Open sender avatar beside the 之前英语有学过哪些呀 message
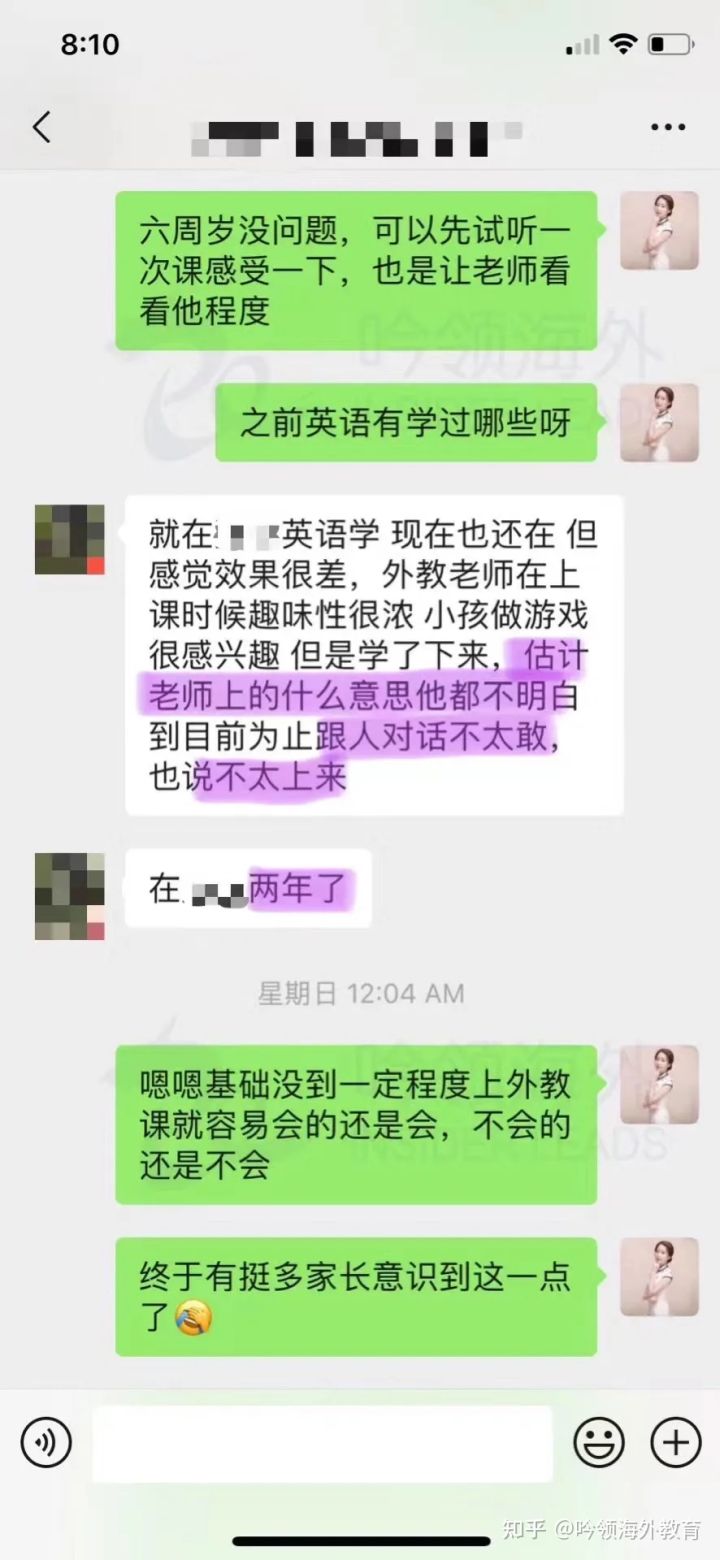Image resolution: width=720 pixels, height=1560 pixels. pyautogui.click(x=659, y=422)
